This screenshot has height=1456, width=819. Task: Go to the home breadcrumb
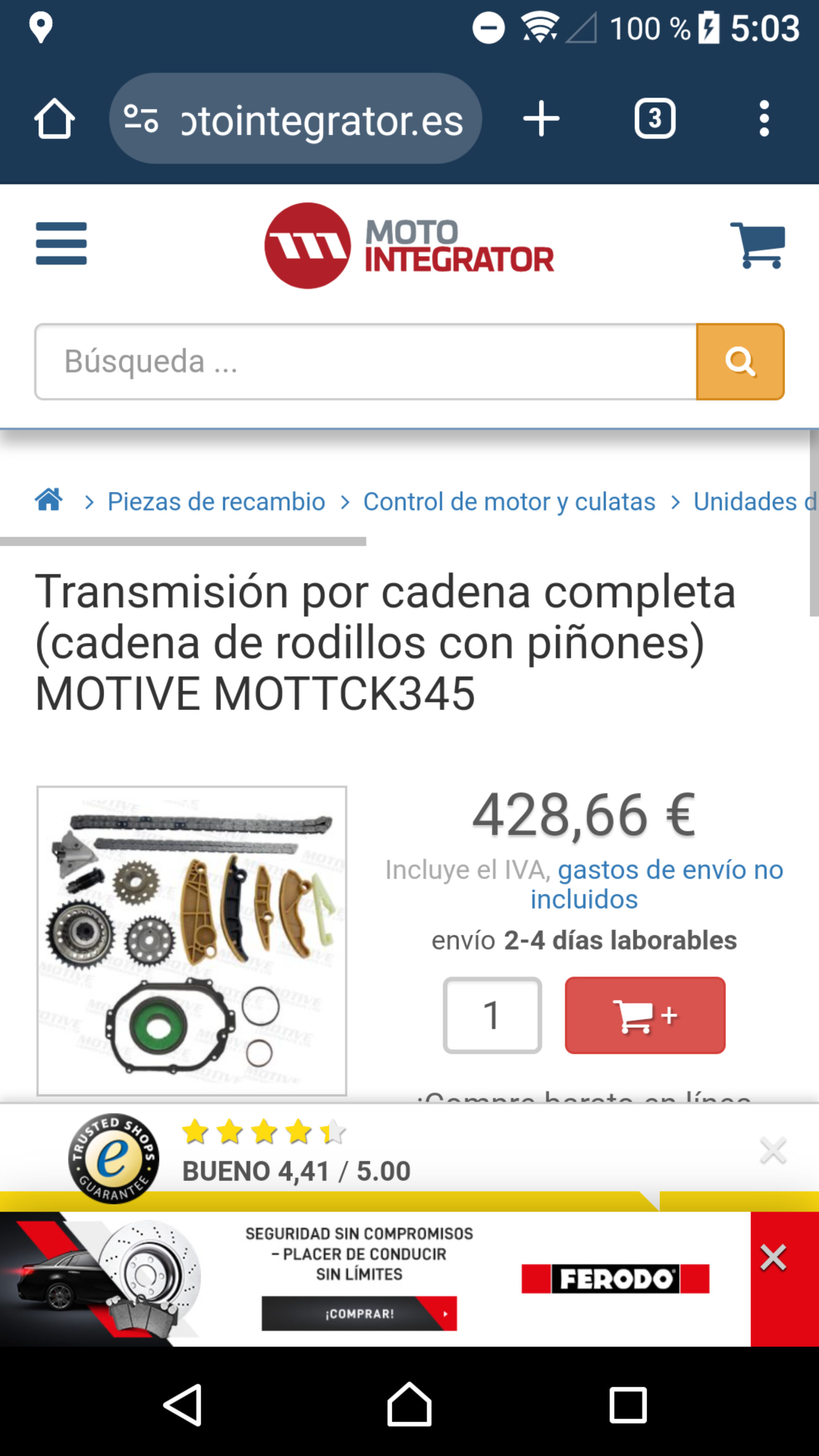[x=49, y=500]
